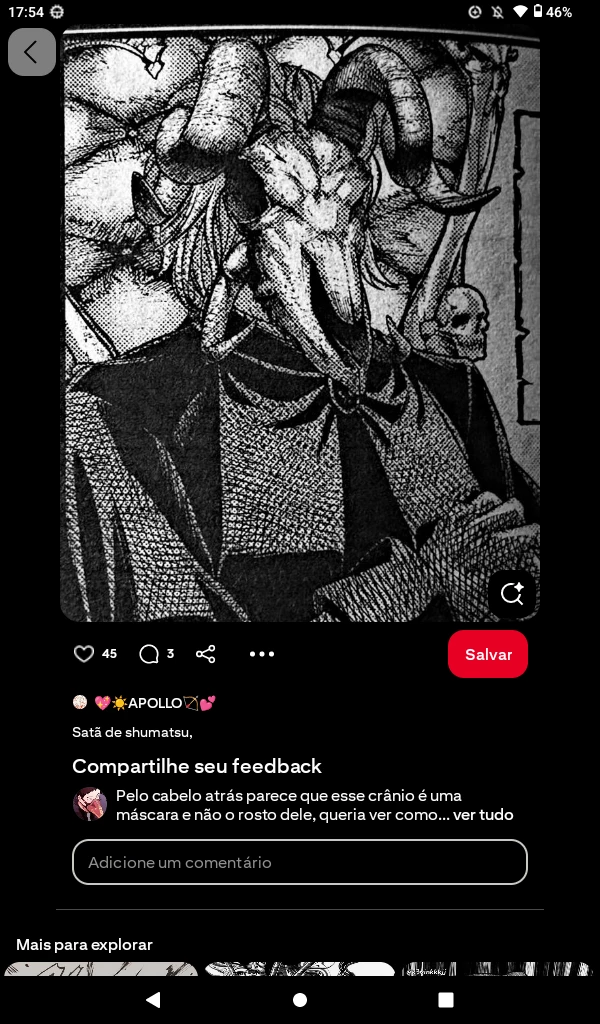
Task: Open the pin's comments
Action: point(150,654)
